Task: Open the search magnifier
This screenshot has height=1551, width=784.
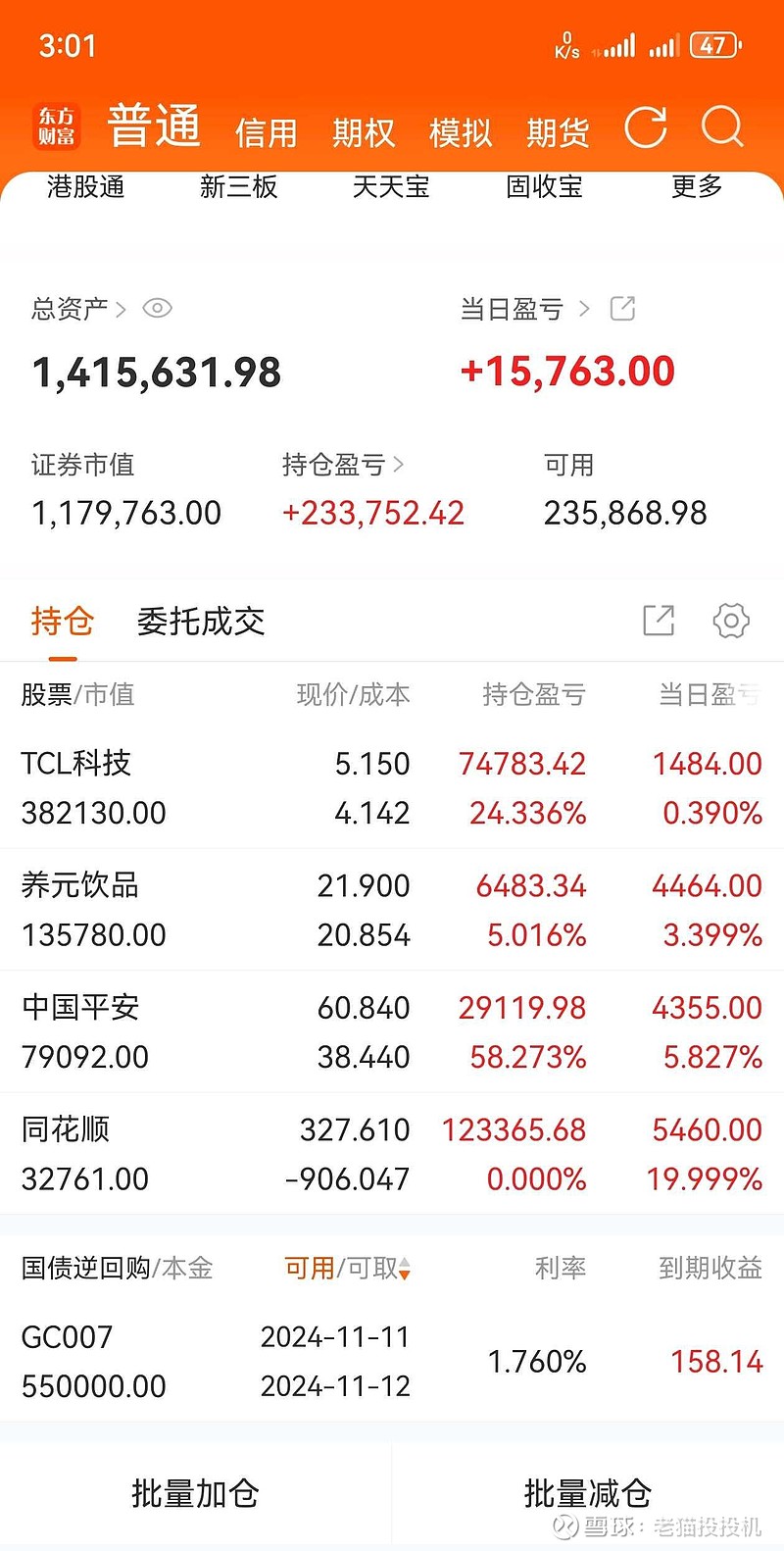Action: pos(722,128)
